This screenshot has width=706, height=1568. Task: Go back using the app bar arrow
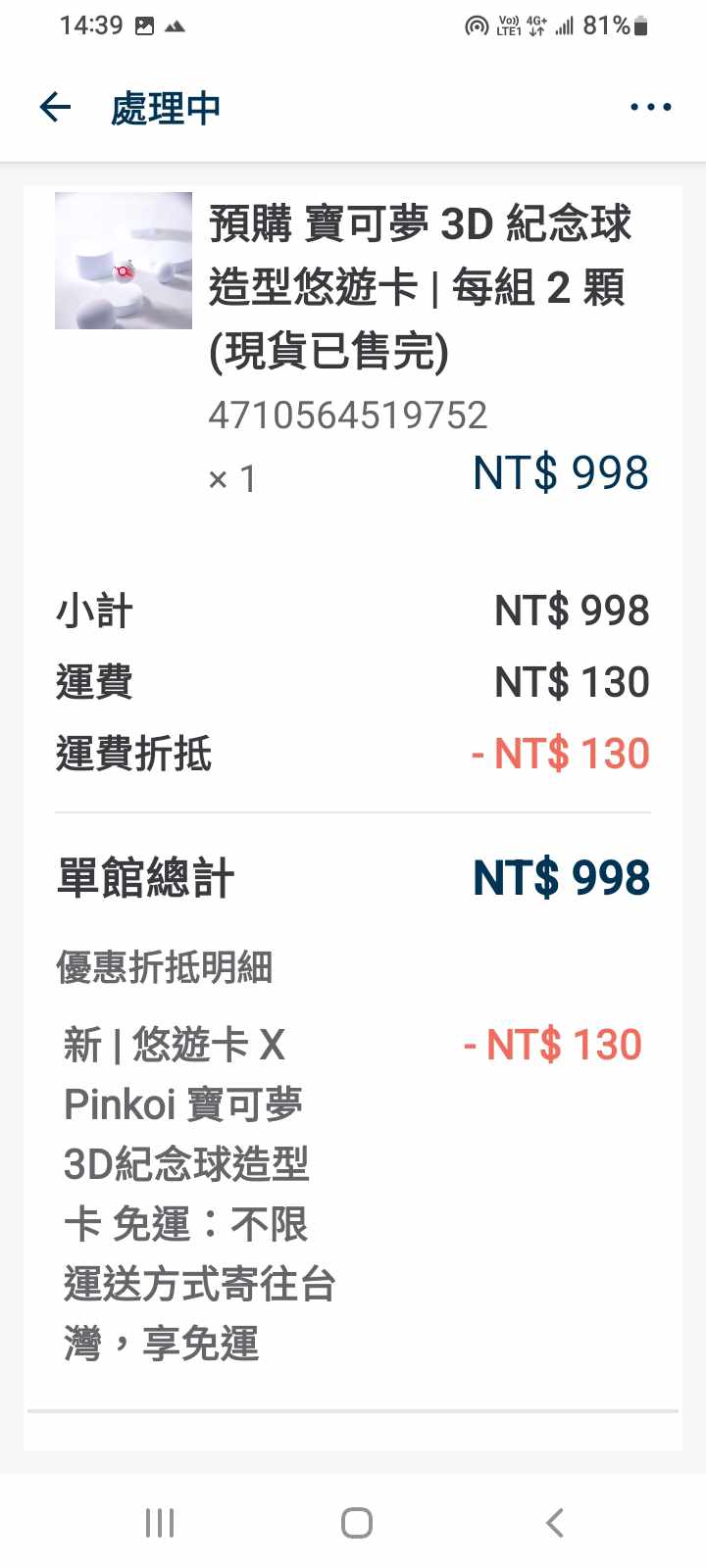55,107
